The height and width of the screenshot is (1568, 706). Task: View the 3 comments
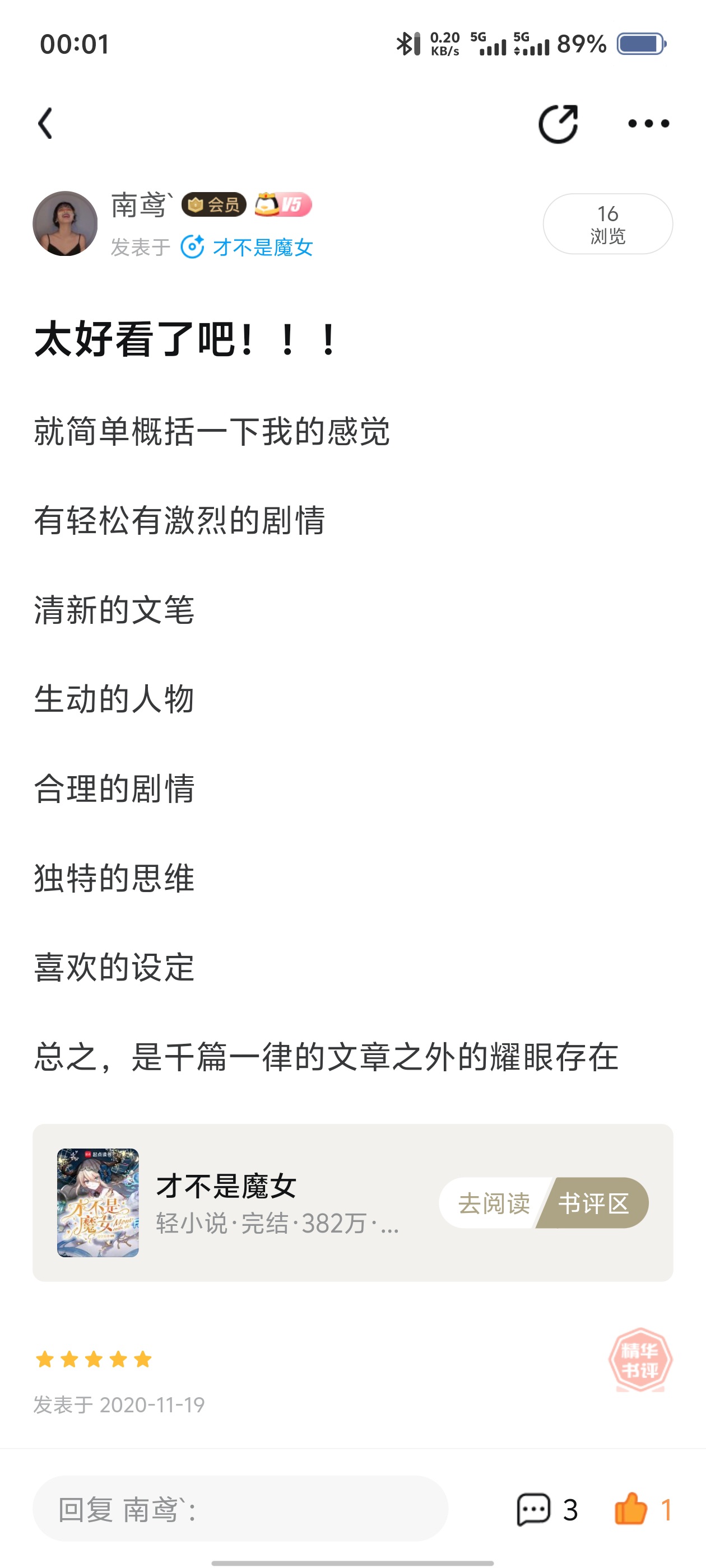point(546,1509)
